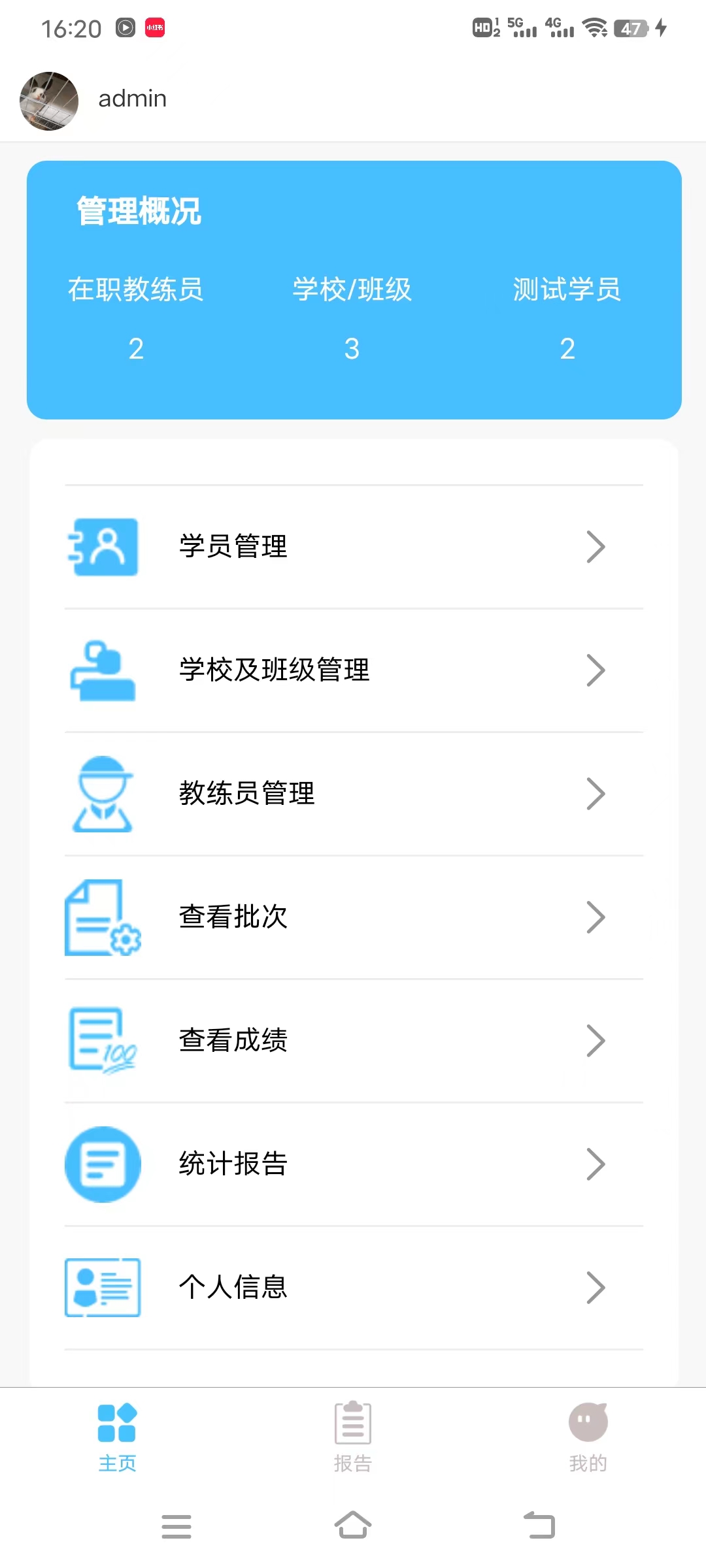Open 学校及班级管理 row
This screenshot has height=1568, width=706.
coord(353,670)
